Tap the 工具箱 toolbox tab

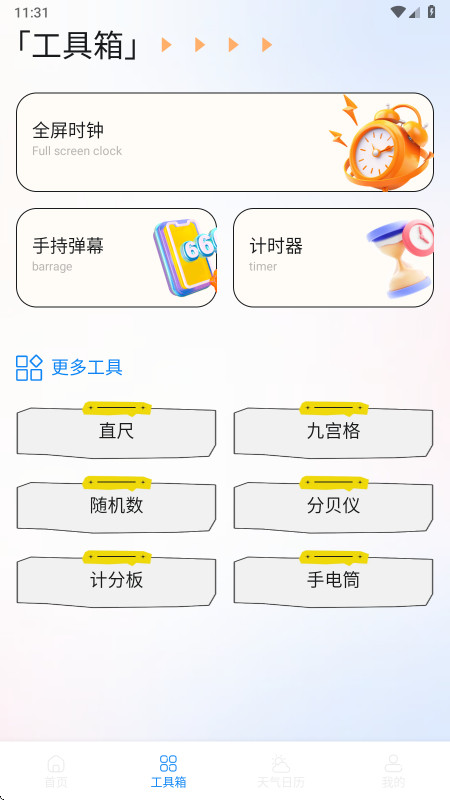click(x=168, y=771)
